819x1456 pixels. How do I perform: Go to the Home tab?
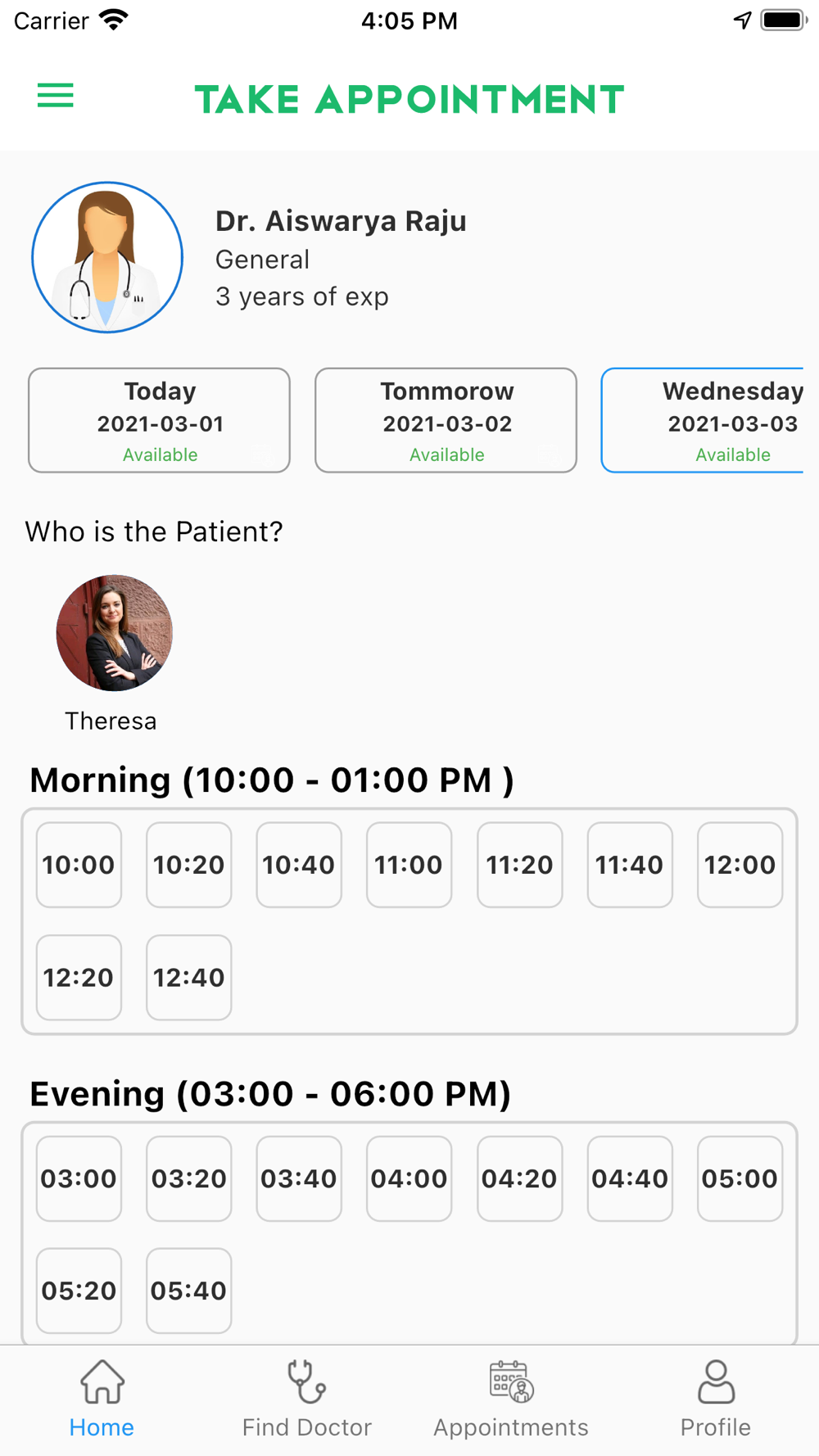[102, 1399]
